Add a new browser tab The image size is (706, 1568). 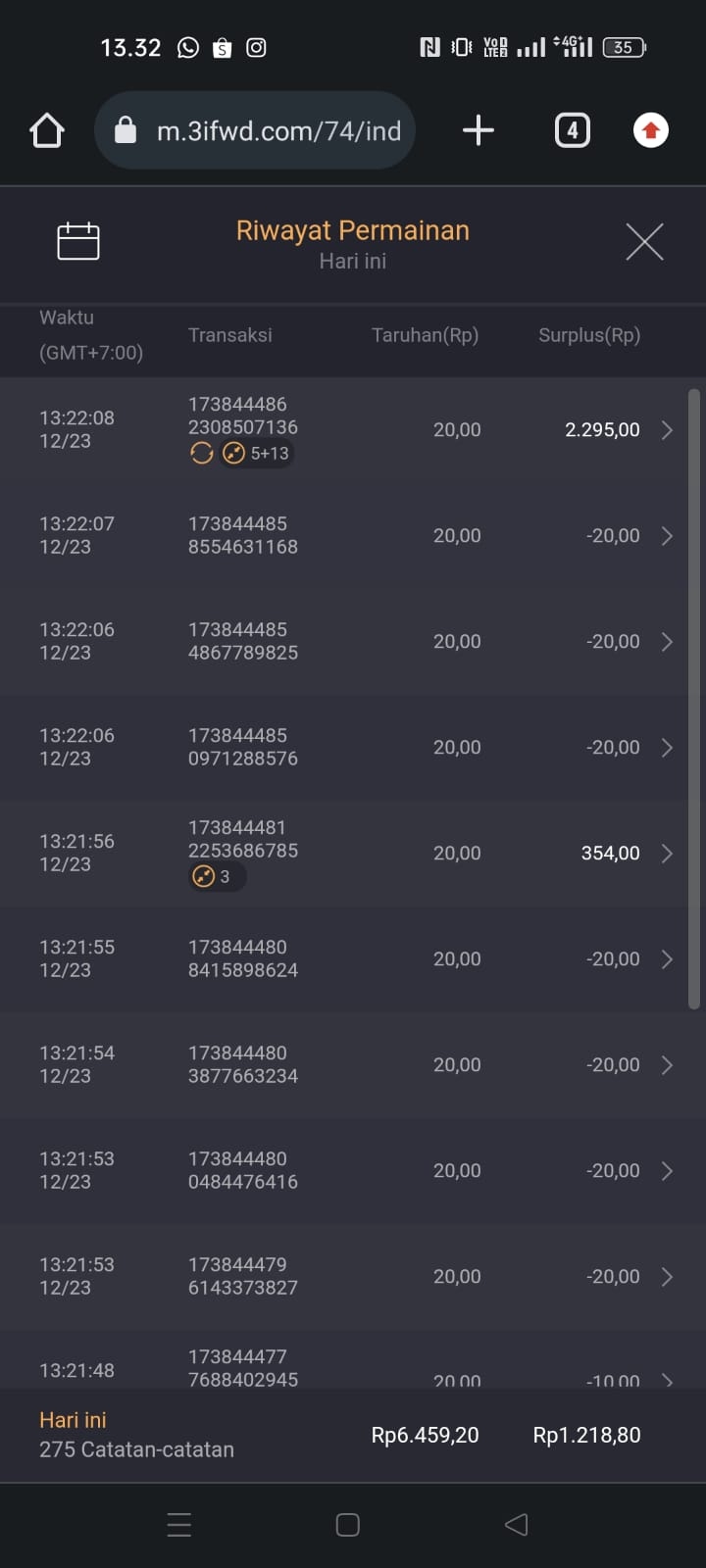[478, 130]
